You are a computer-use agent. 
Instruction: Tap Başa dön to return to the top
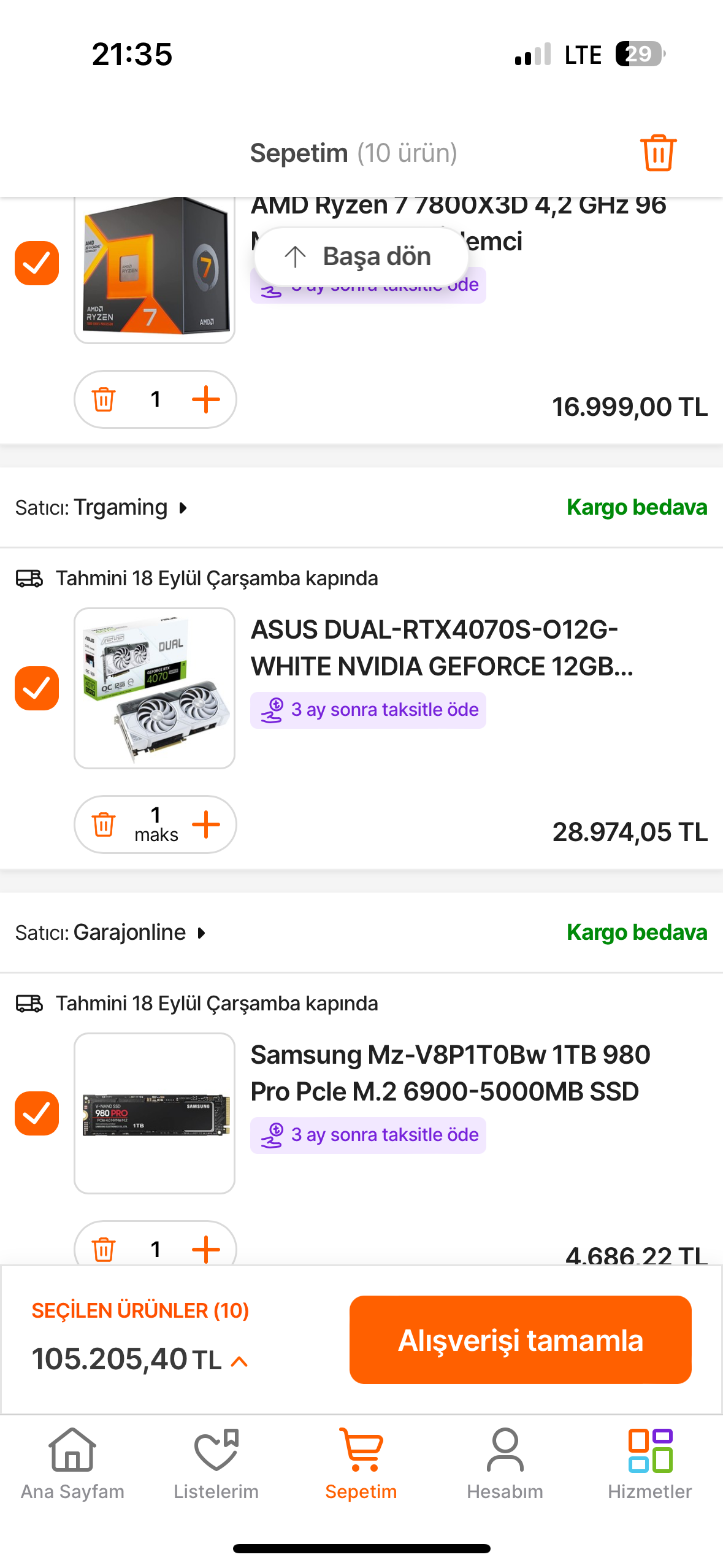tap(361, 256)
